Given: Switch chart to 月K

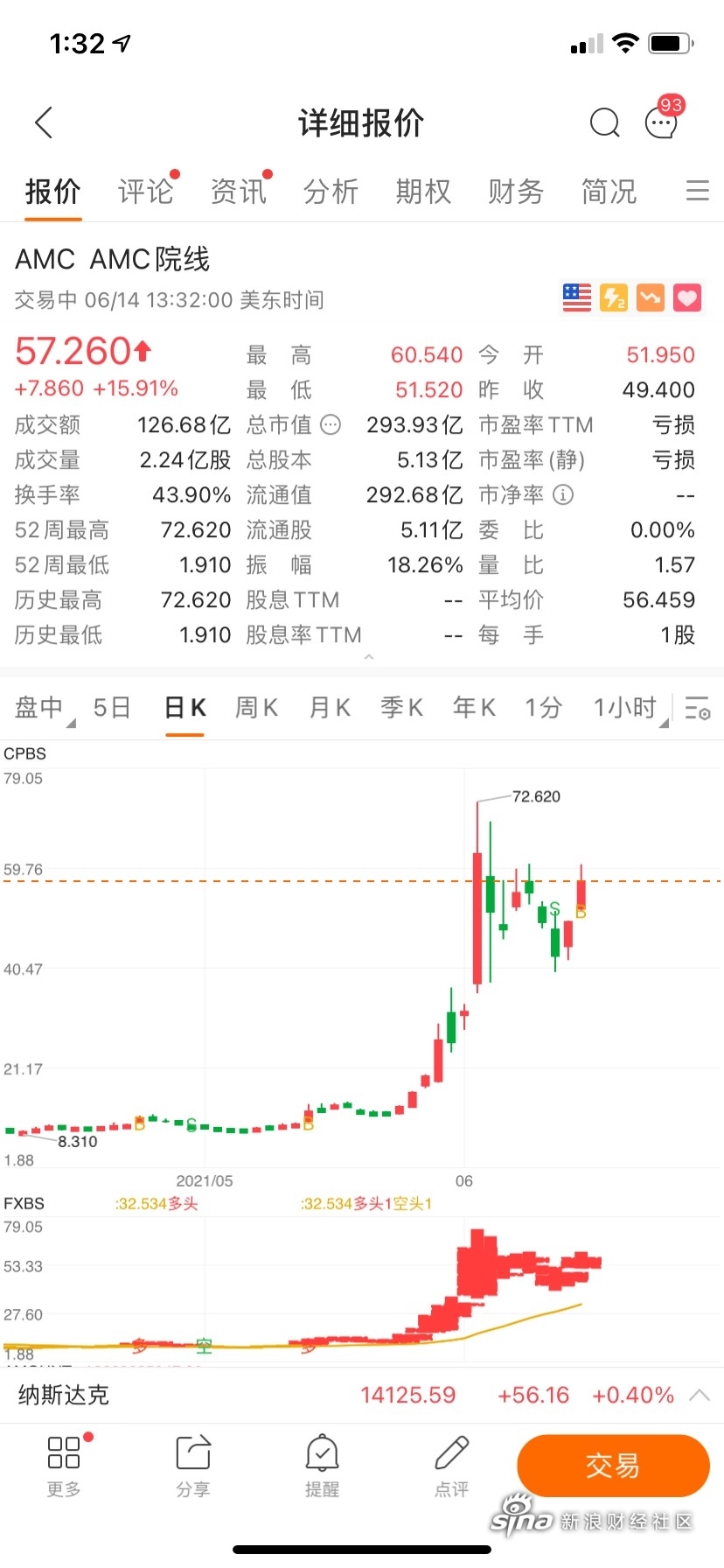Looking at the screenshot, I should [330, 707].
